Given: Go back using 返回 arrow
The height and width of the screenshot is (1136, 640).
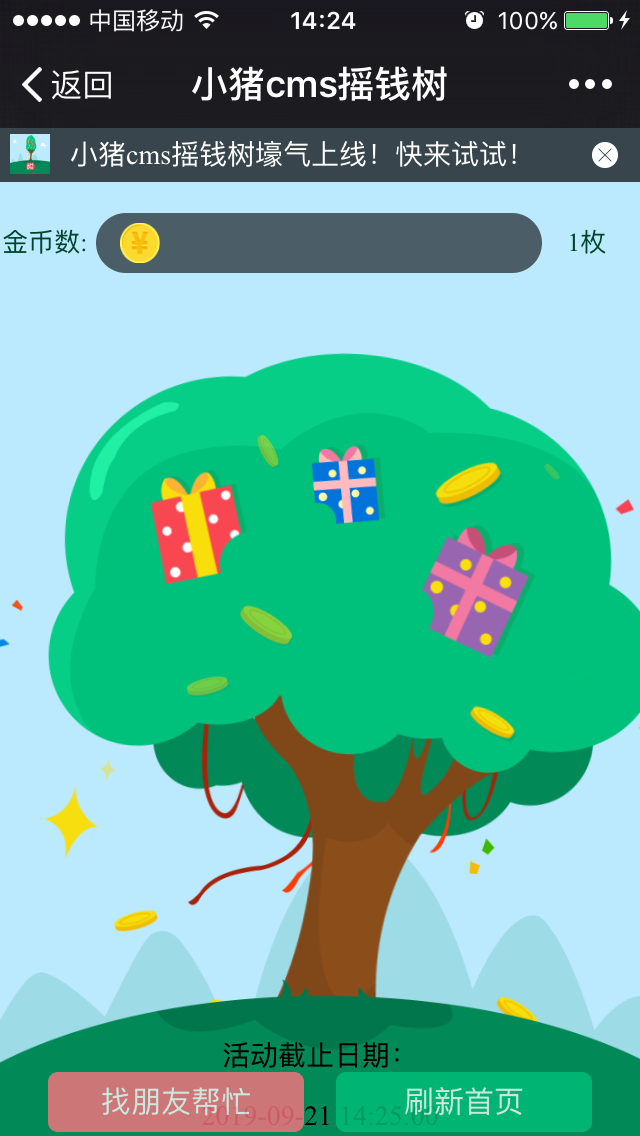Looking at the screenshot, I should click(x=65, y=86).
